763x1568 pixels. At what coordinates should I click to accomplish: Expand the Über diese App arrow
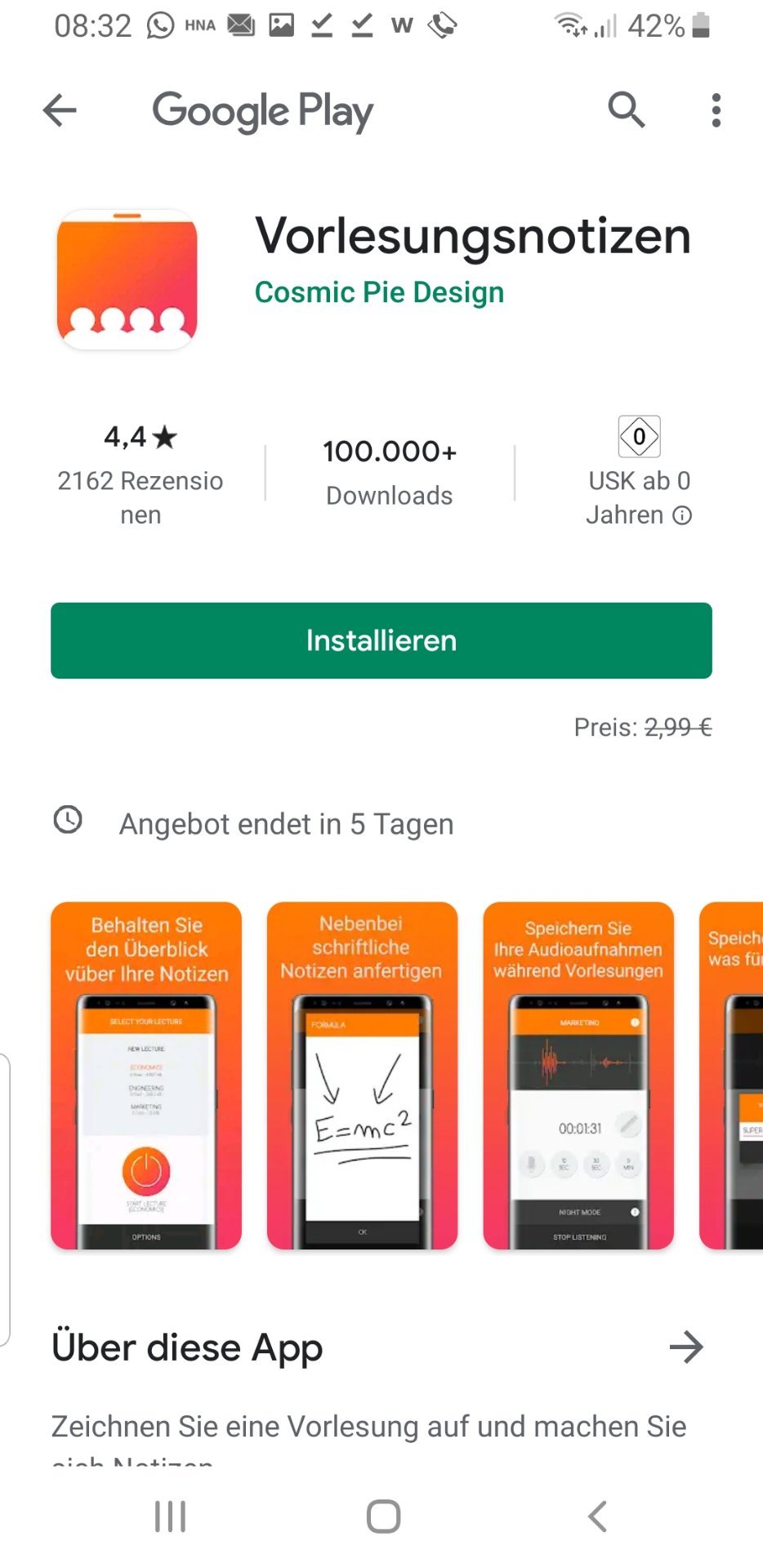(x=686, y=1347)
